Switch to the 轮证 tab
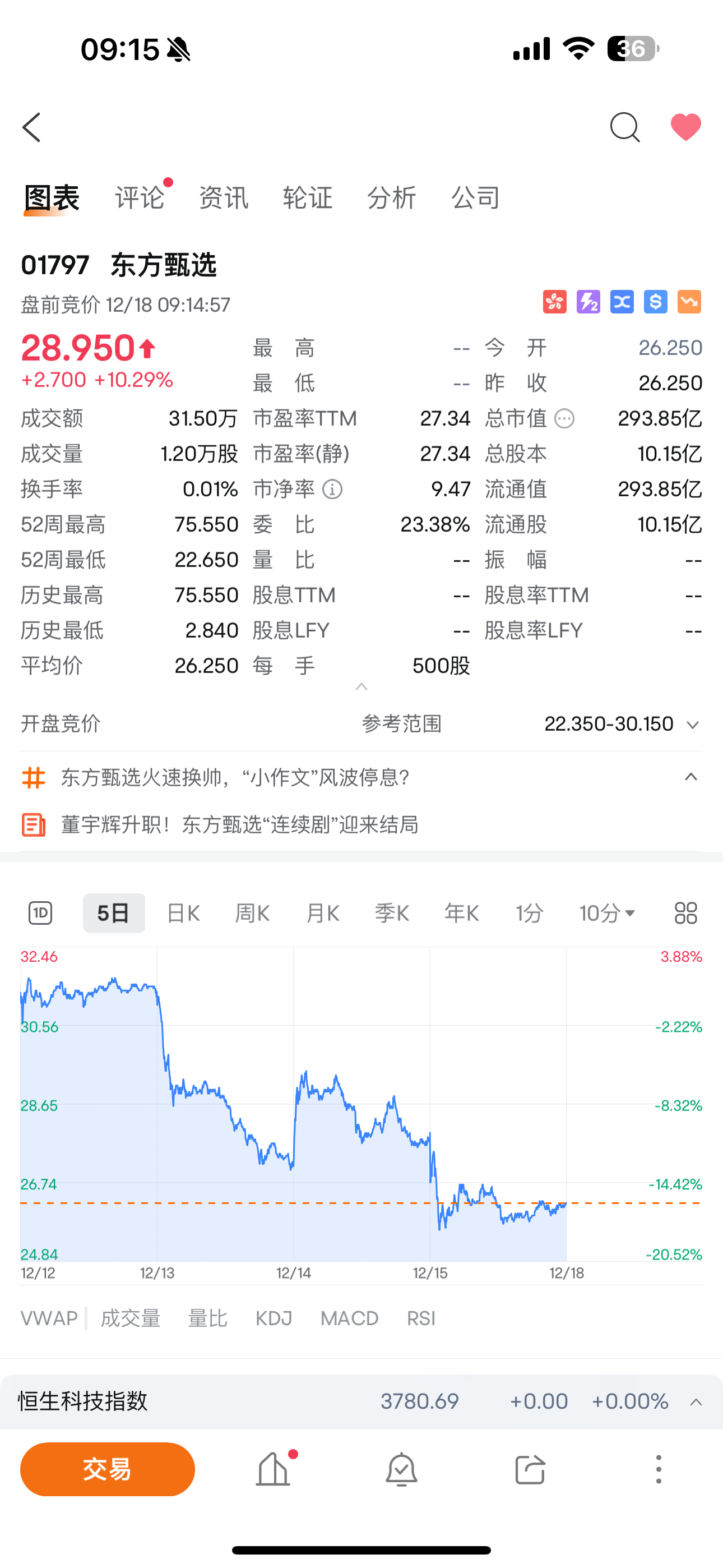This screenshot has width=723, height=1568. click(307, 198)
